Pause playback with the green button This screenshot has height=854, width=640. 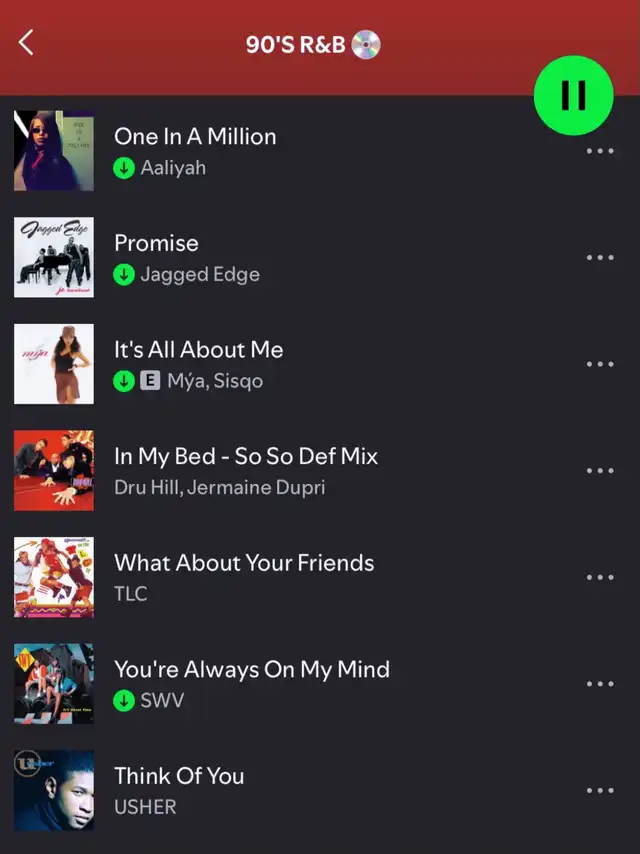coord(573,95)
